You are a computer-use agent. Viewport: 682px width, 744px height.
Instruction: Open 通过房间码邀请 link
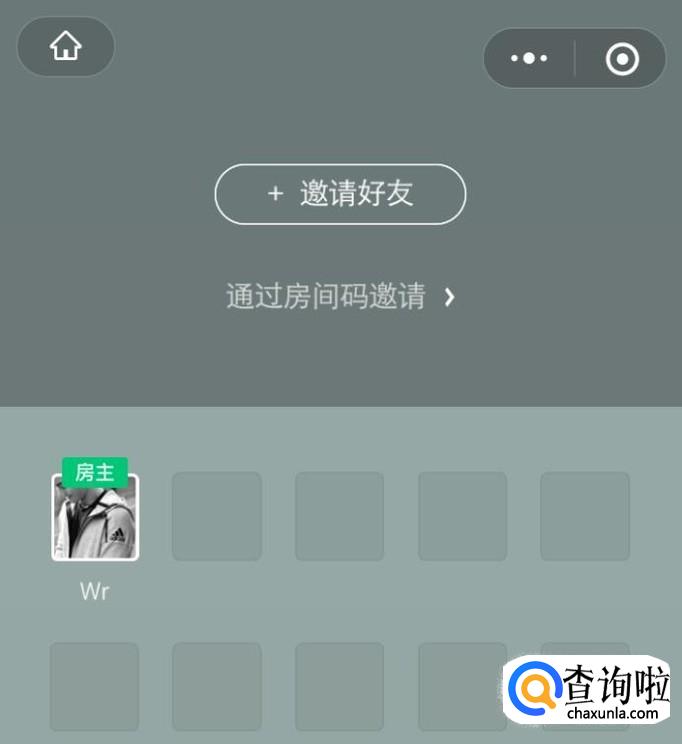click(x=340, y=297)
